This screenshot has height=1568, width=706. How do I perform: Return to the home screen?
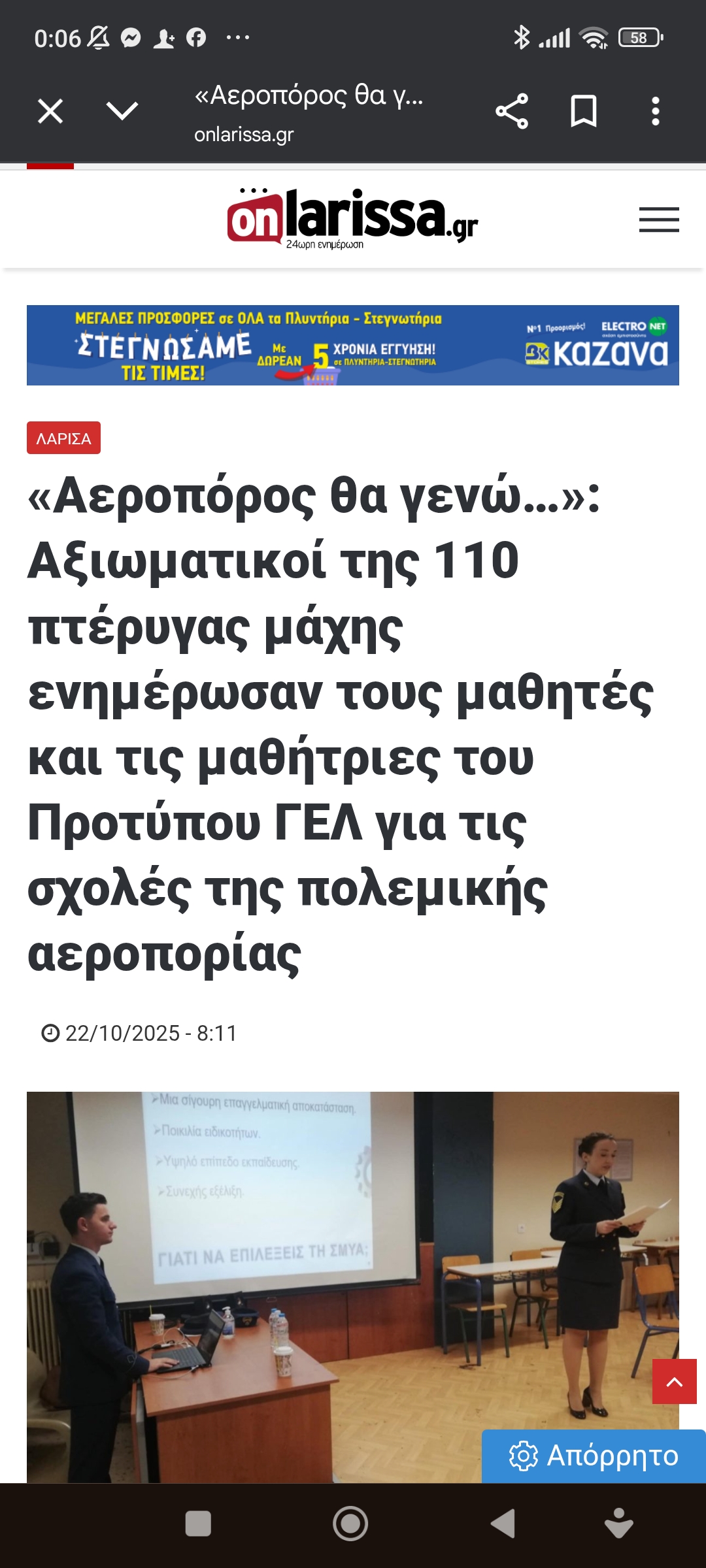coord(350,1524)
